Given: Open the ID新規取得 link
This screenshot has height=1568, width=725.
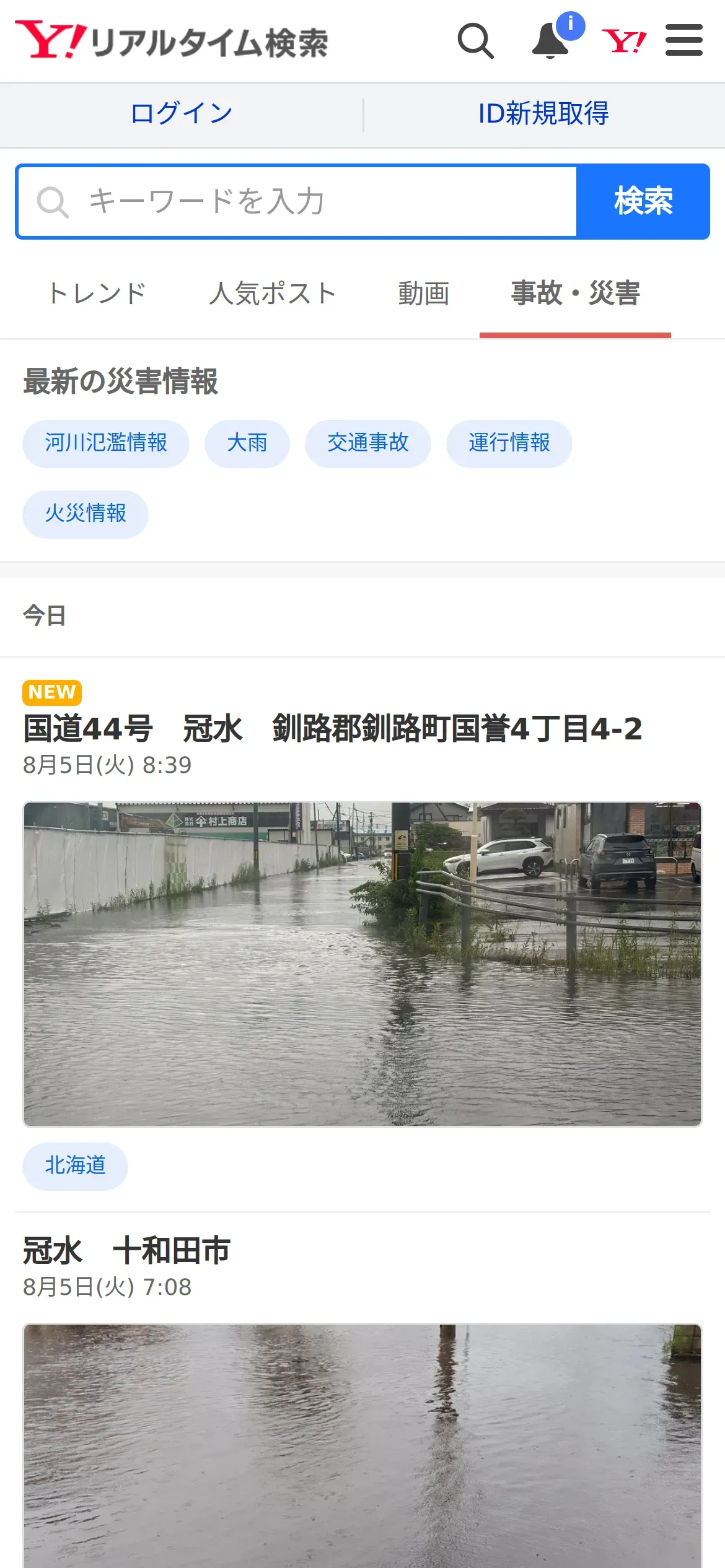Looking at the screenshot, I should pos(543,114).
